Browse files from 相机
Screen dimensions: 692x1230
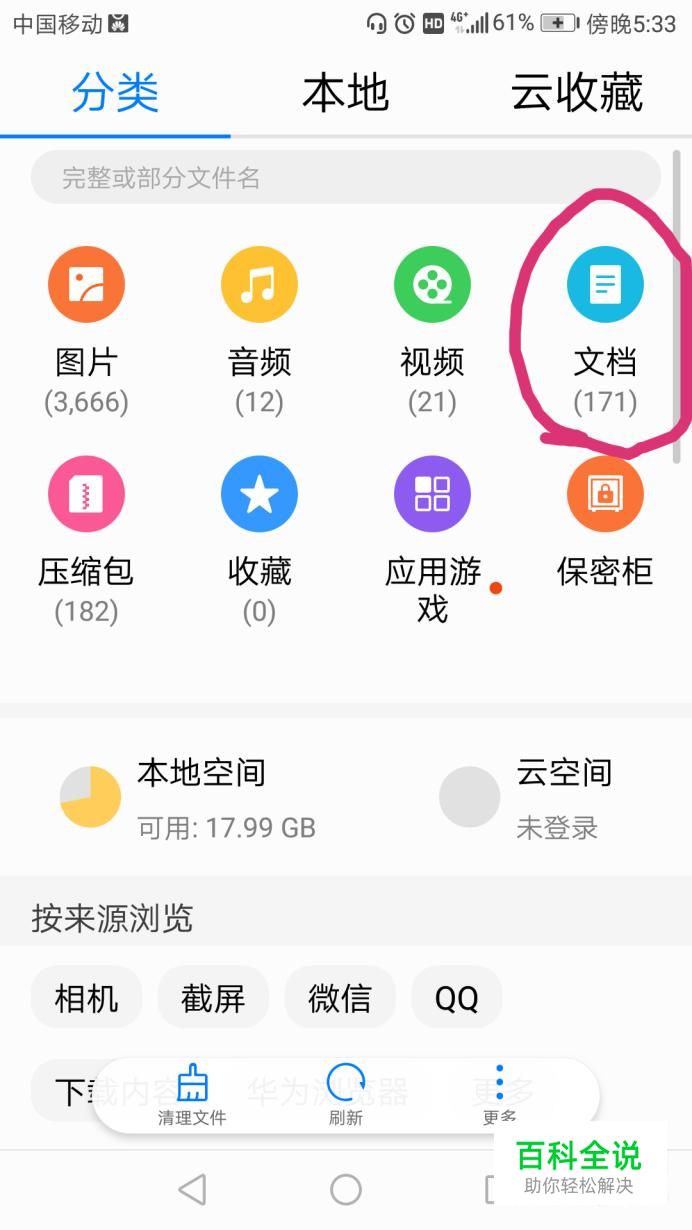[86, 998]
